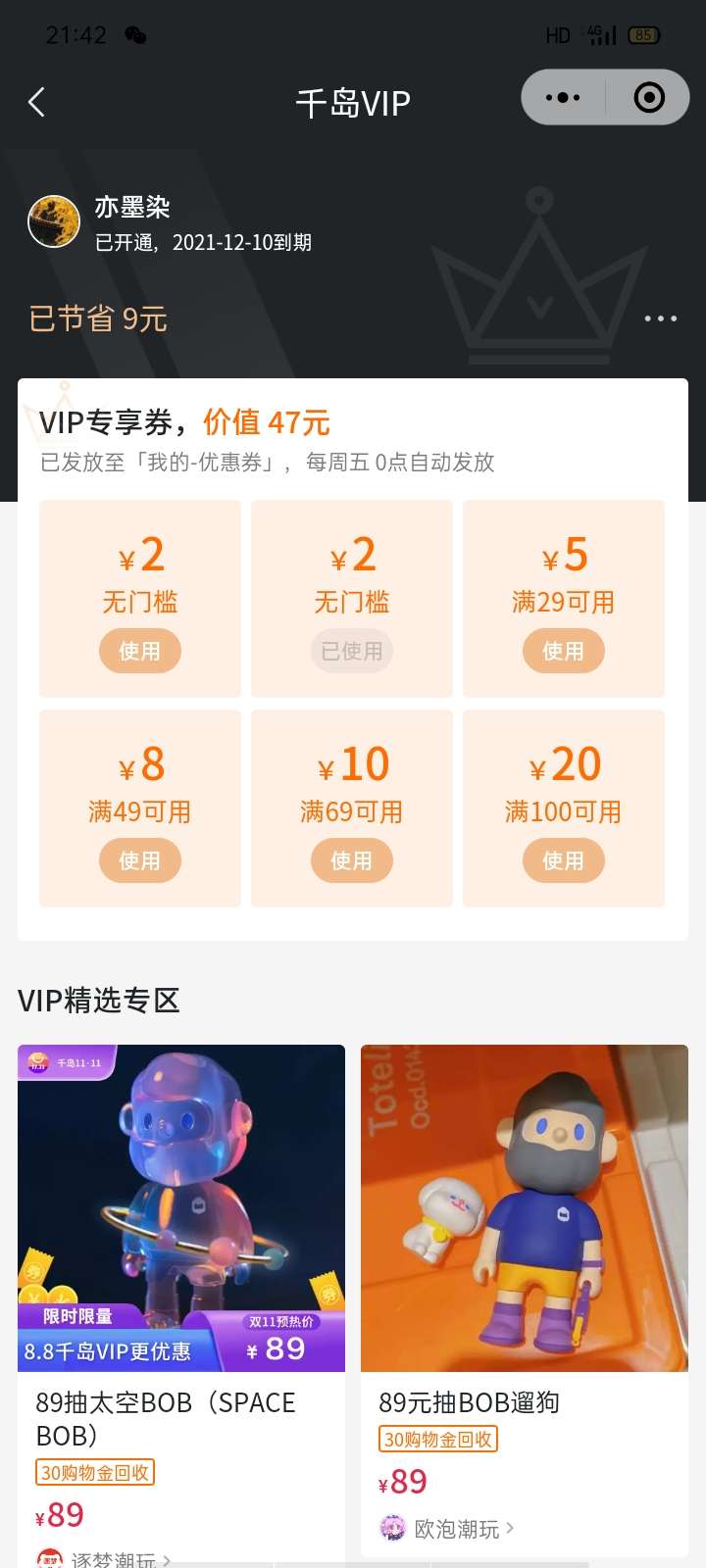Open the mini-program menu (three dots)
This screenshot has width=706, height=1568.
[x=563, y=98]
